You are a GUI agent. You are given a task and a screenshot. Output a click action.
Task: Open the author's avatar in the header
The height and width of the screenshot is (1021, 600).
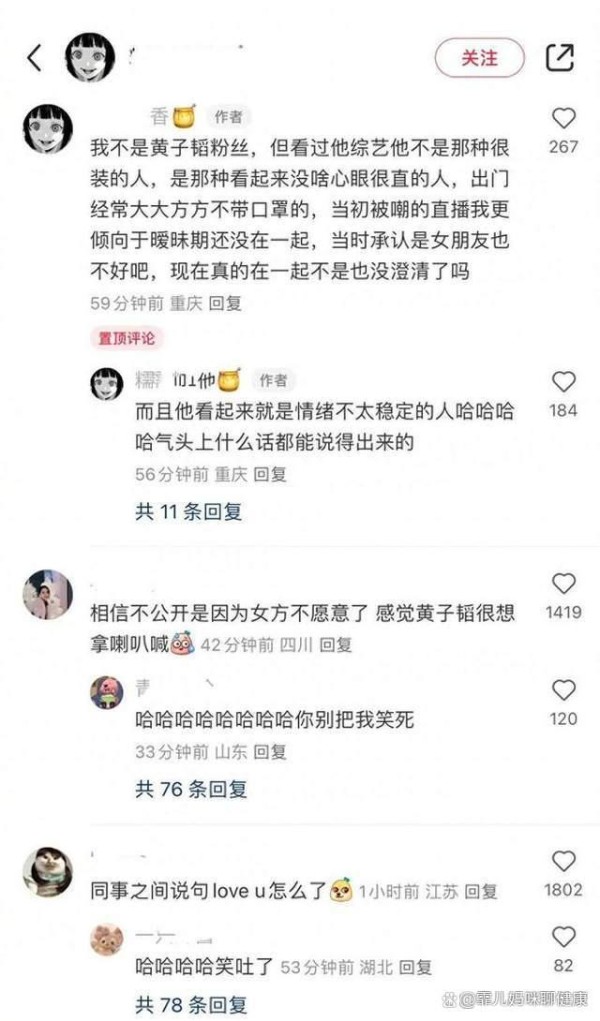click(90, 57)
